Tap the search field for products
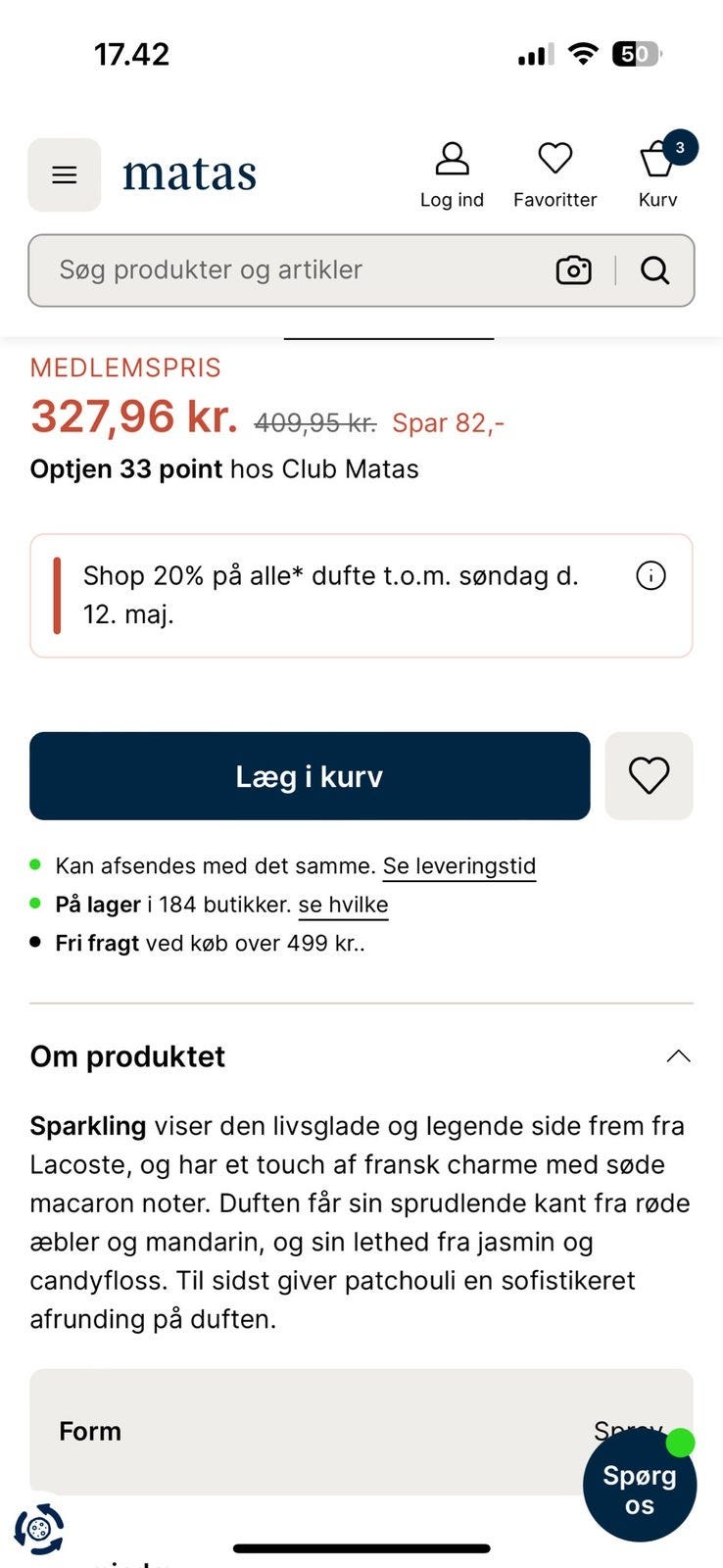 pyautogui.click(x=294, y=270)
